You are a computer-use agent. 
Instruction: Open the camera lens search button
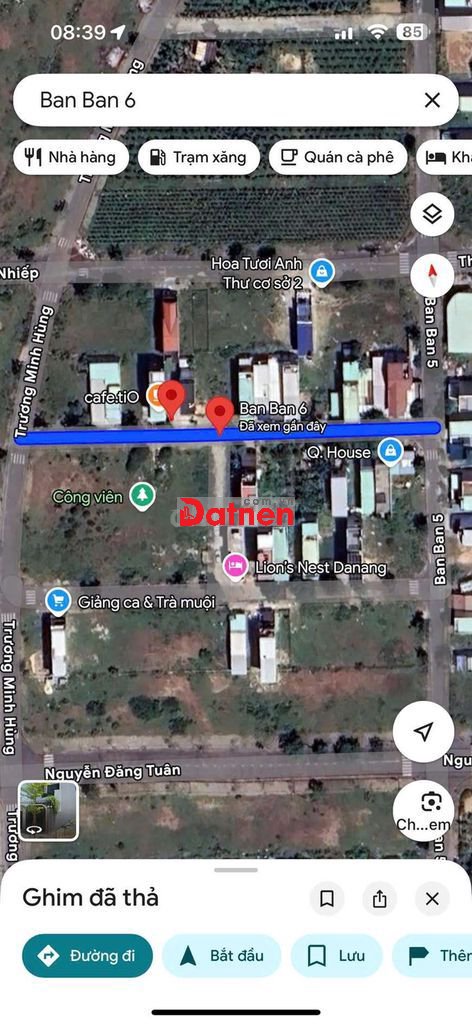424,810
